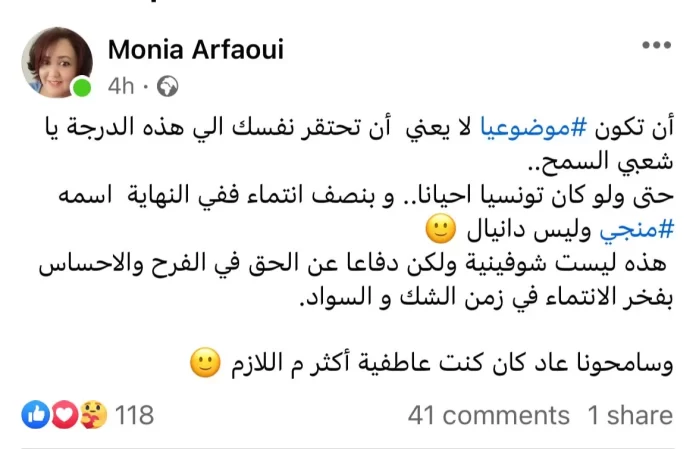The image size is (696, 449).
Task: Open the 41 comments
Action: [x=488, y=415]
